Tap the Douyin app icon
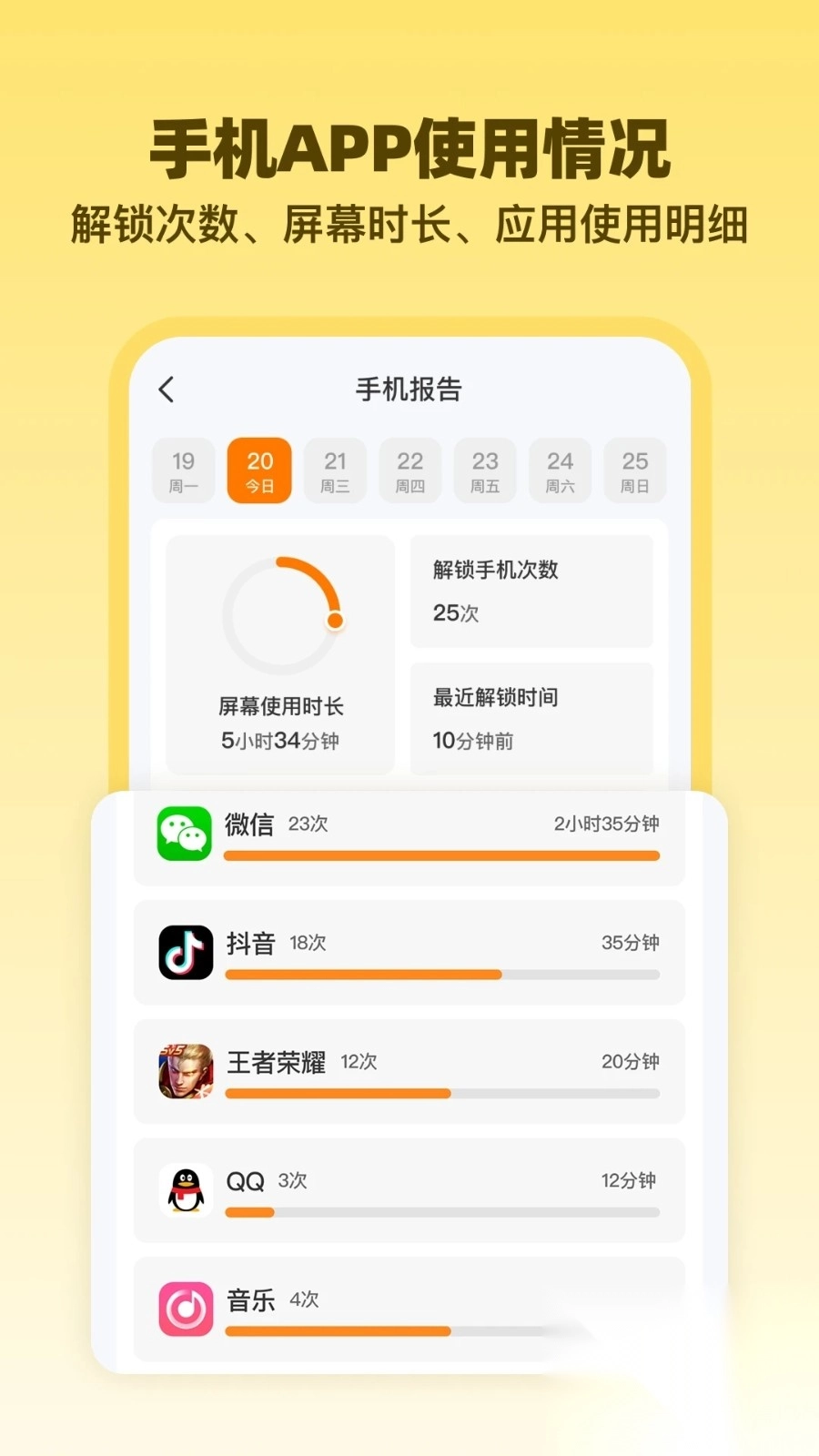Viewport: 819px width, 1456px height. point(184,952)
